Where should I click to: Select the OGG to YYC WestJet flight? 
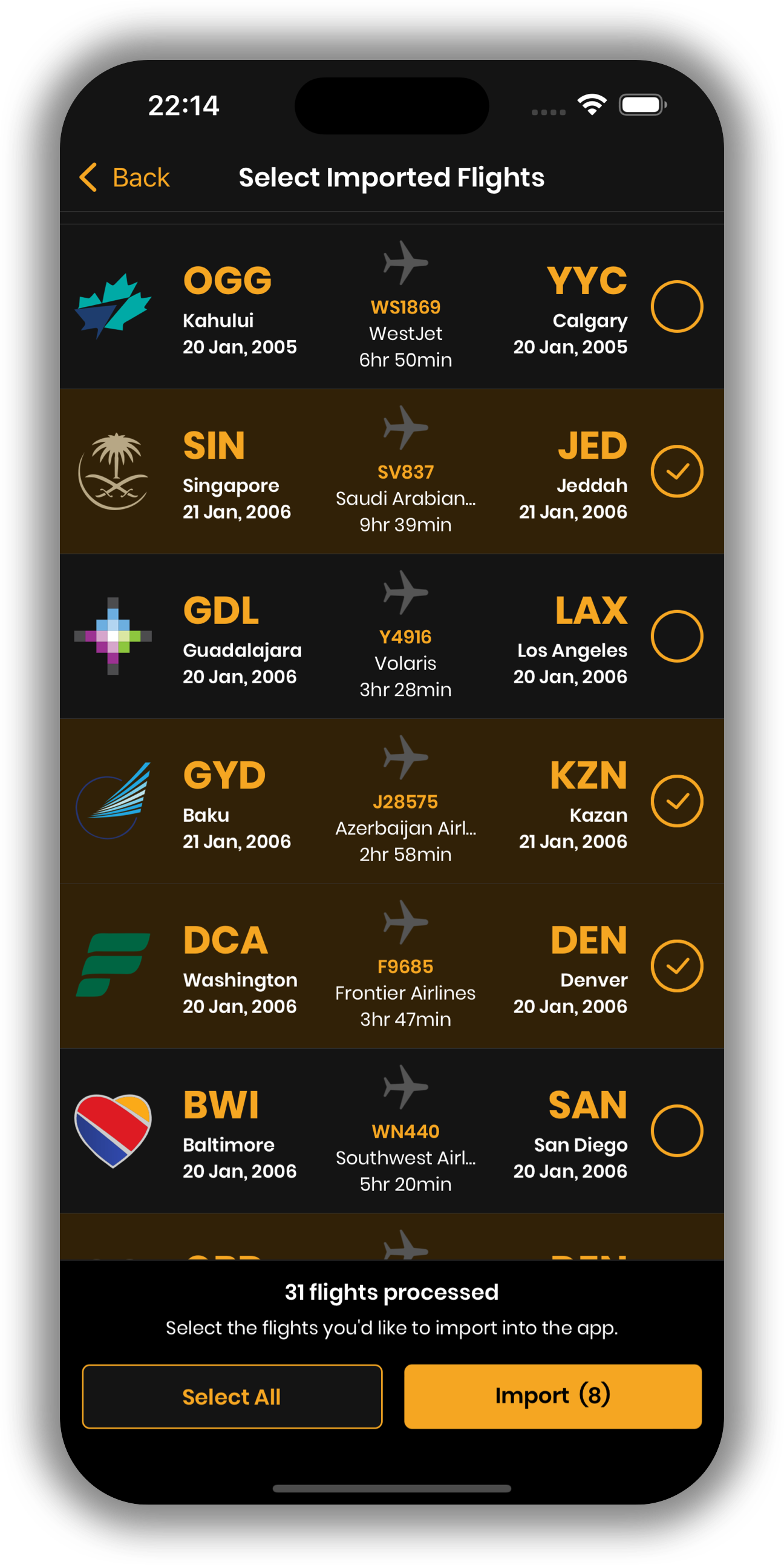pos(676,306)
